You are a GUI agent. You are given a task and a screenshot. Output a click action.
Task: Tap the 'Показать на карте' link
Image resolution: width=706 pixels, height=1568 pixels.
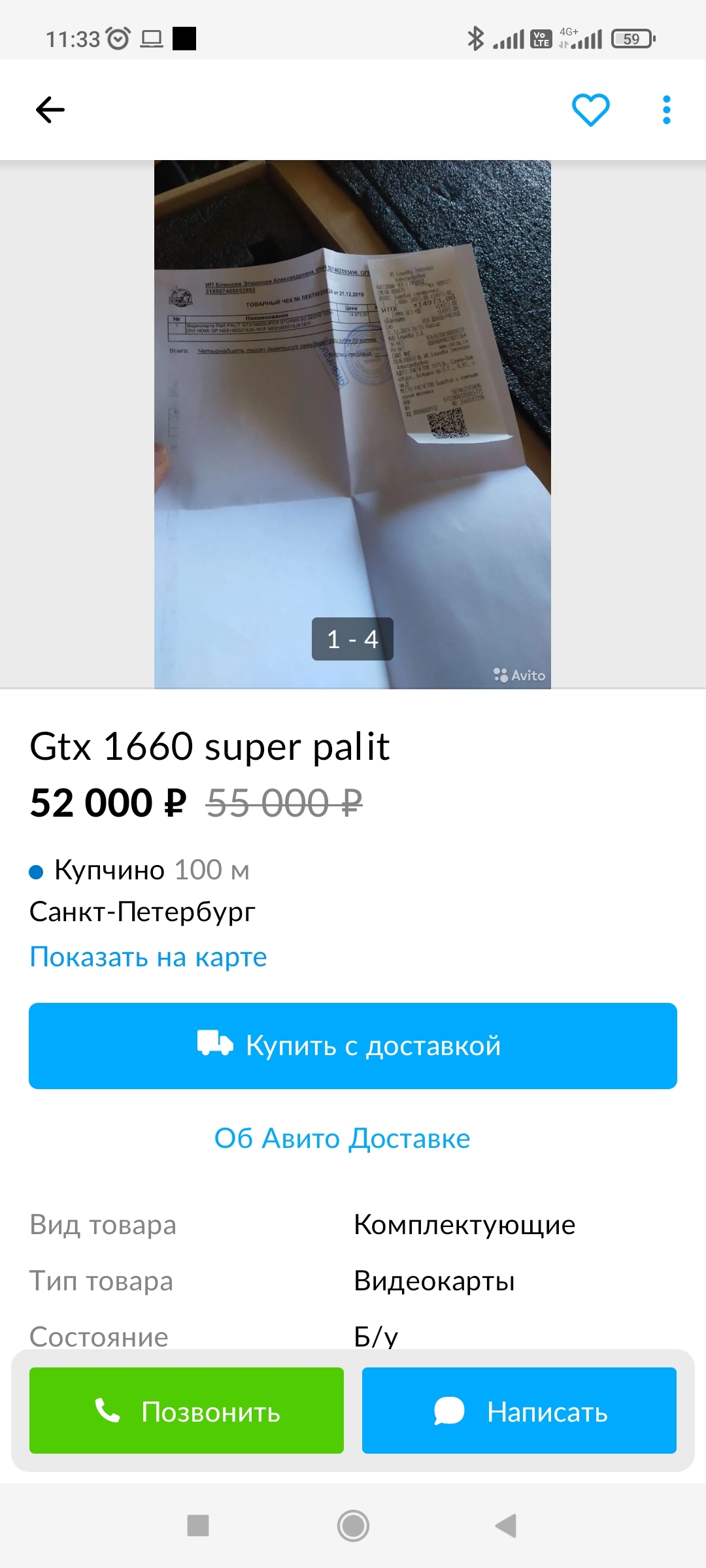tap(148, 957)
